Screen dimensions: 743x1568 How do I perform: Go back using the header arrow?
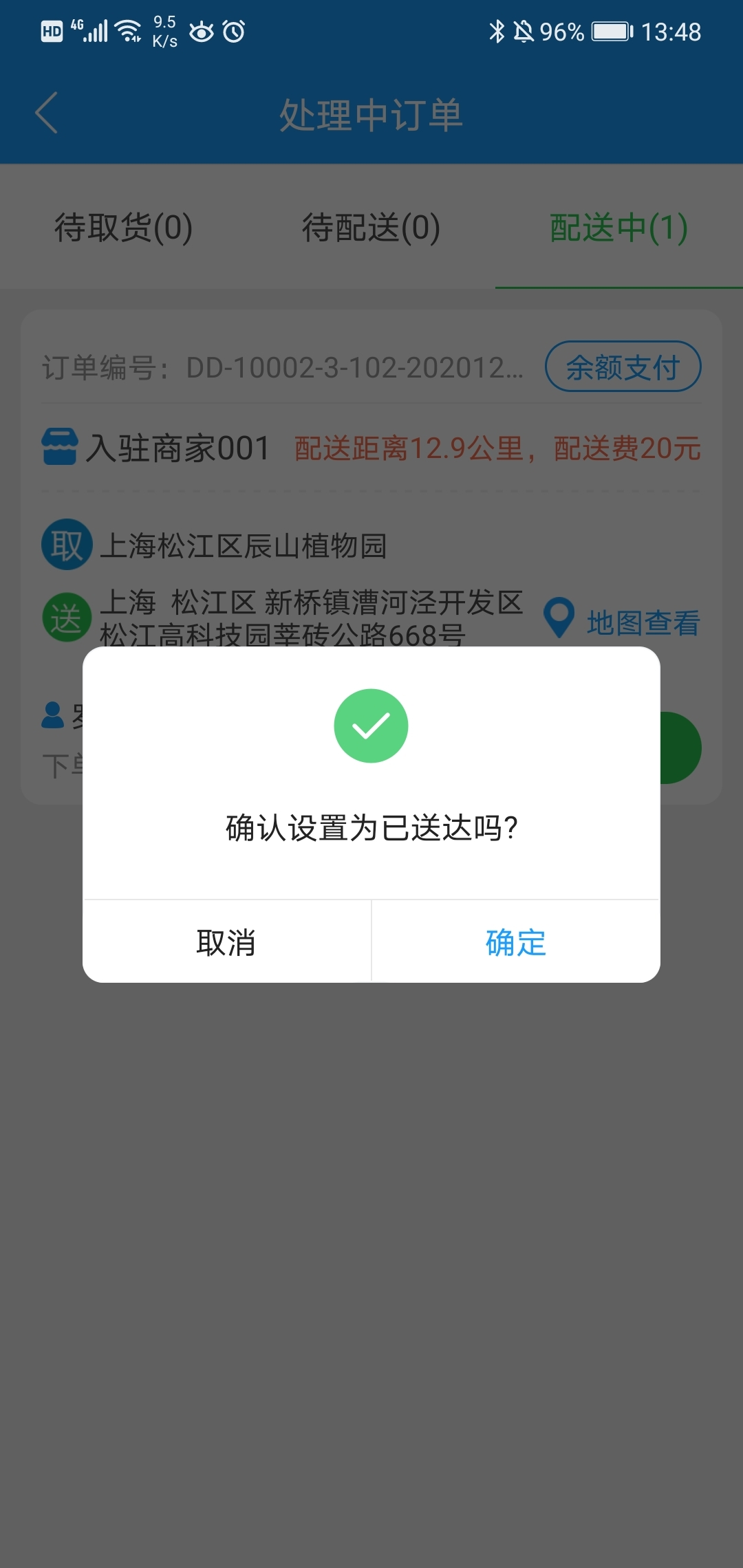click(x=47, y=113)
